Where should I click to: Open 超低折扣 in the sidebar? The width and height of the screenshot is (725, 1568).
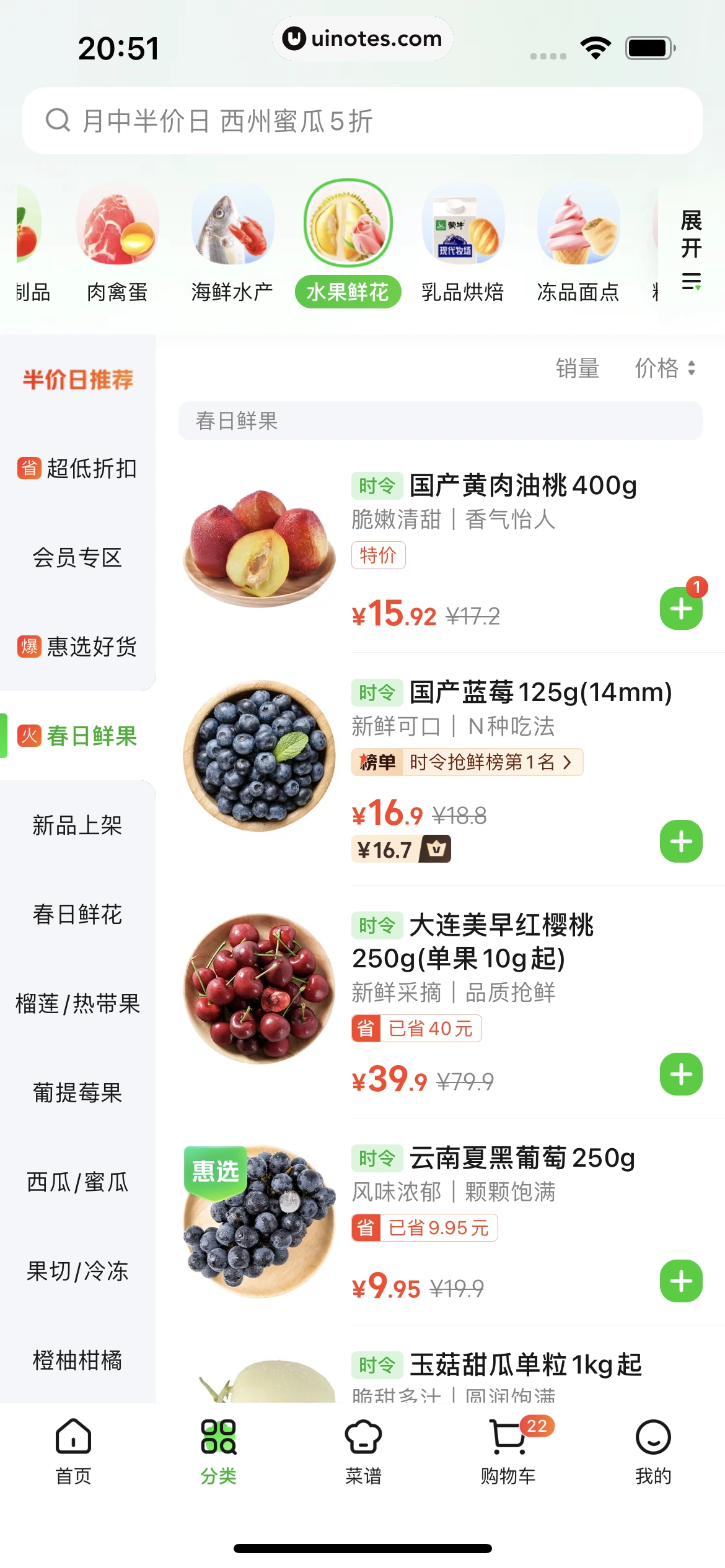point(78,469)
